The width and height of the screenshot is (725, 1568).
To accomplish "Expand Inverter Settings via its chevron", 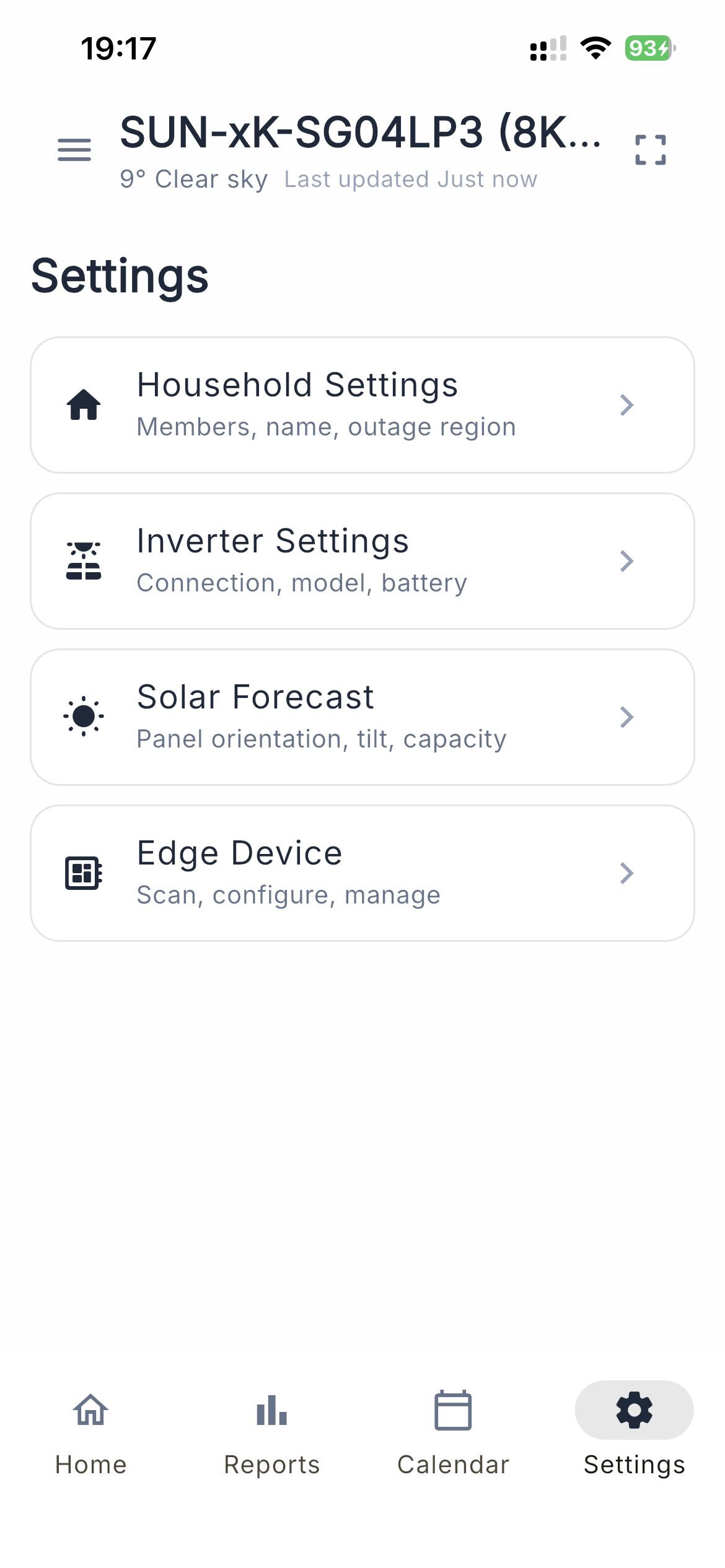I will pyautogui.click(x=627, y=560).
